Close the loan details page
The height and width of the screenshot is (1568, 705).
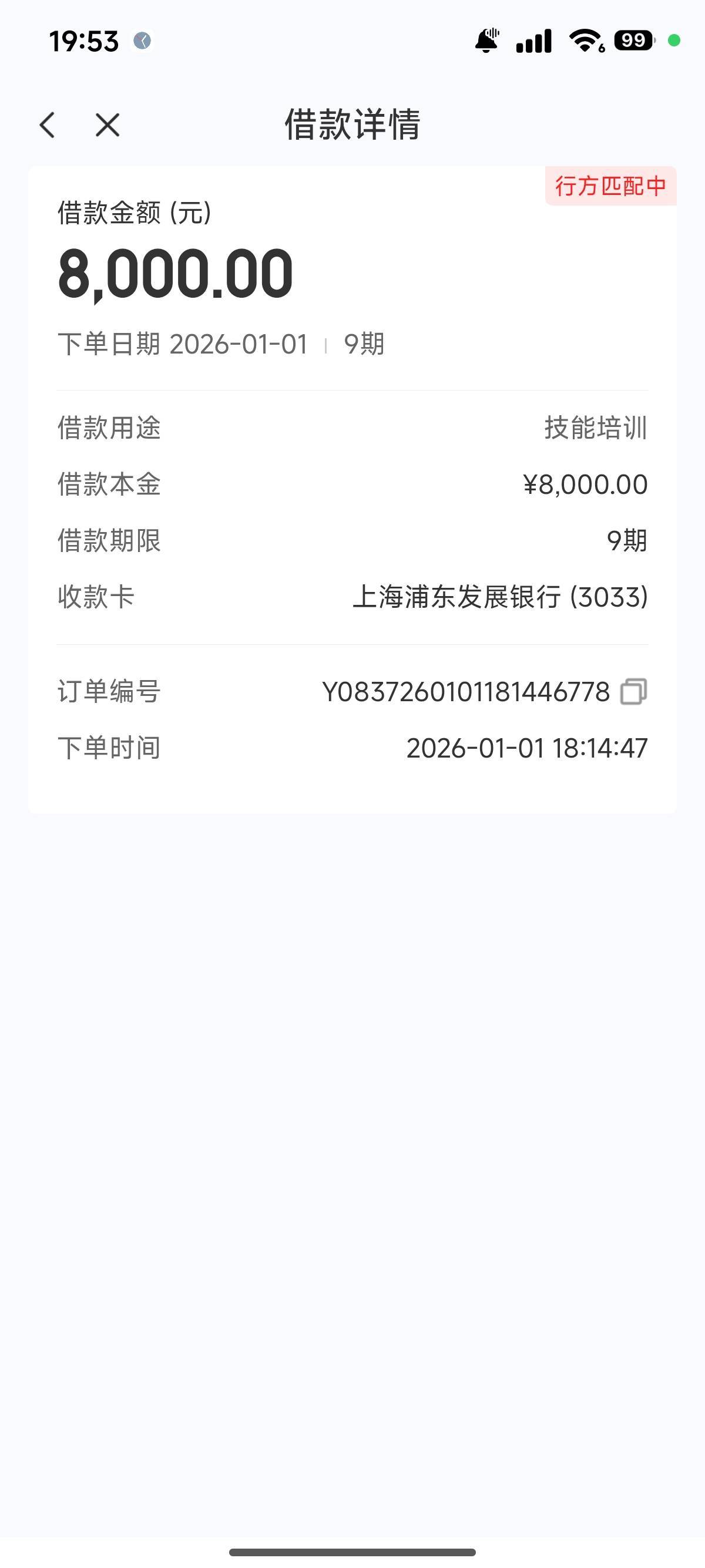[x=108, y=126]
